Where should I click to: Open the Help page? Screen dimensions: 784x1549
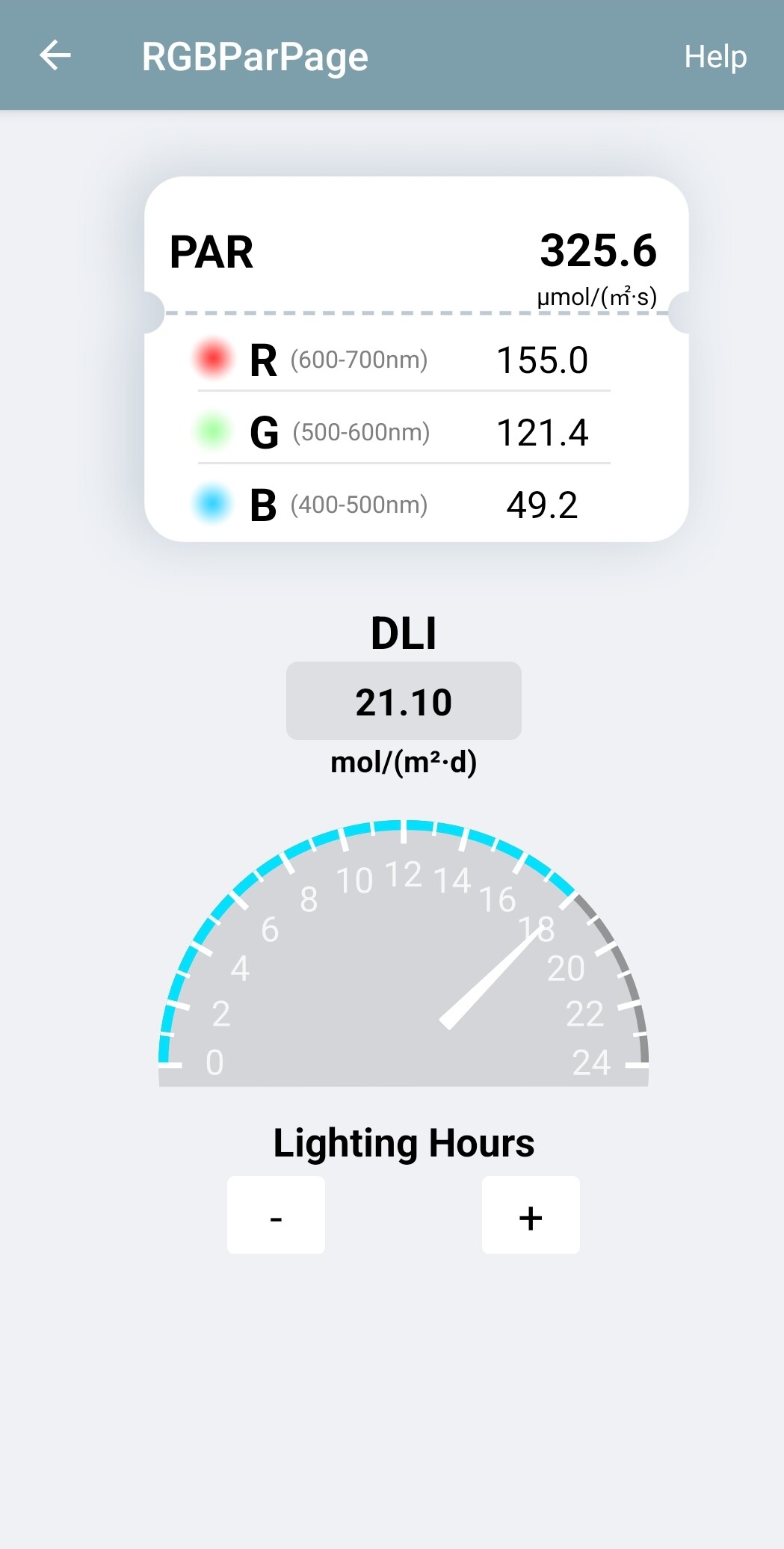pyautogui.click(x=714, y=57)
